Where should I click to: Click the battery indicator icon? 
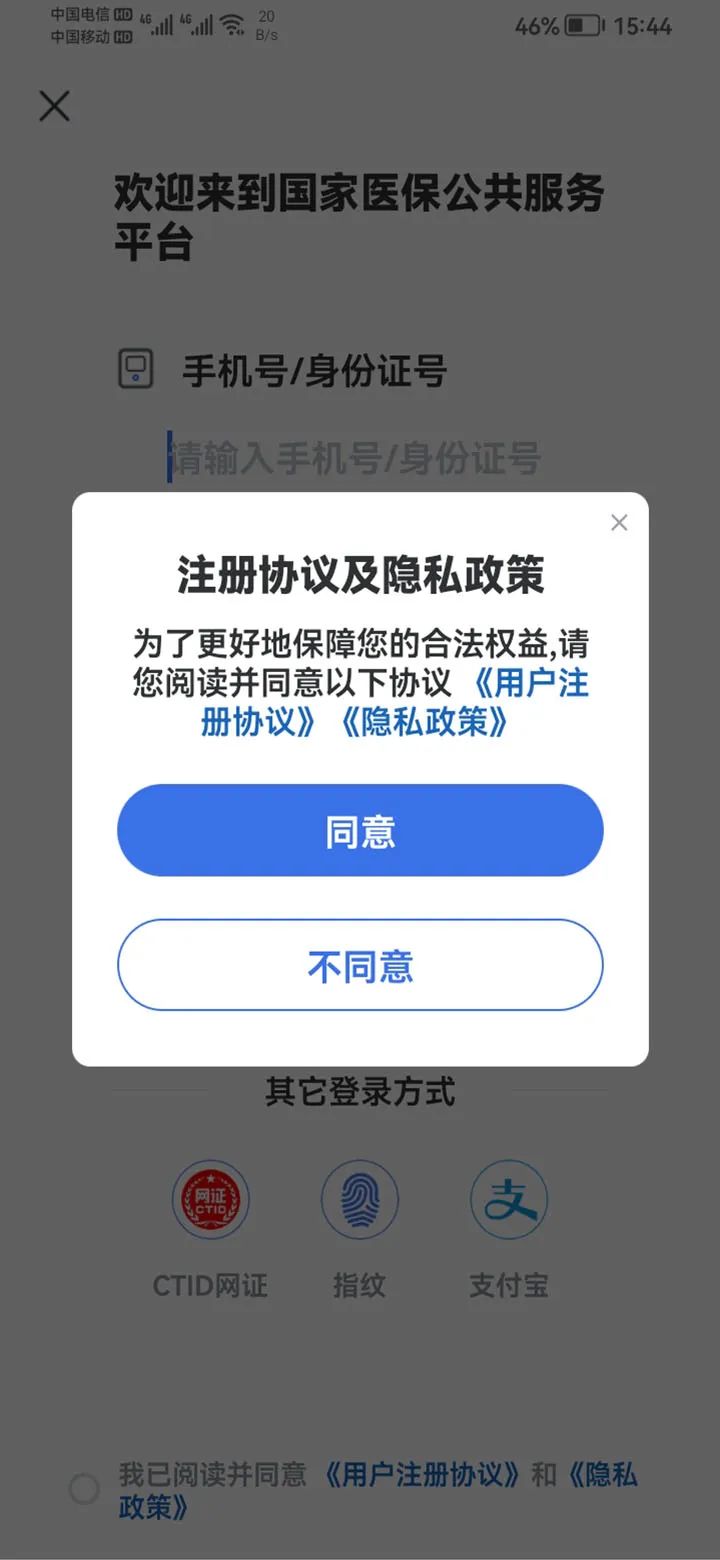click(581, 27)
